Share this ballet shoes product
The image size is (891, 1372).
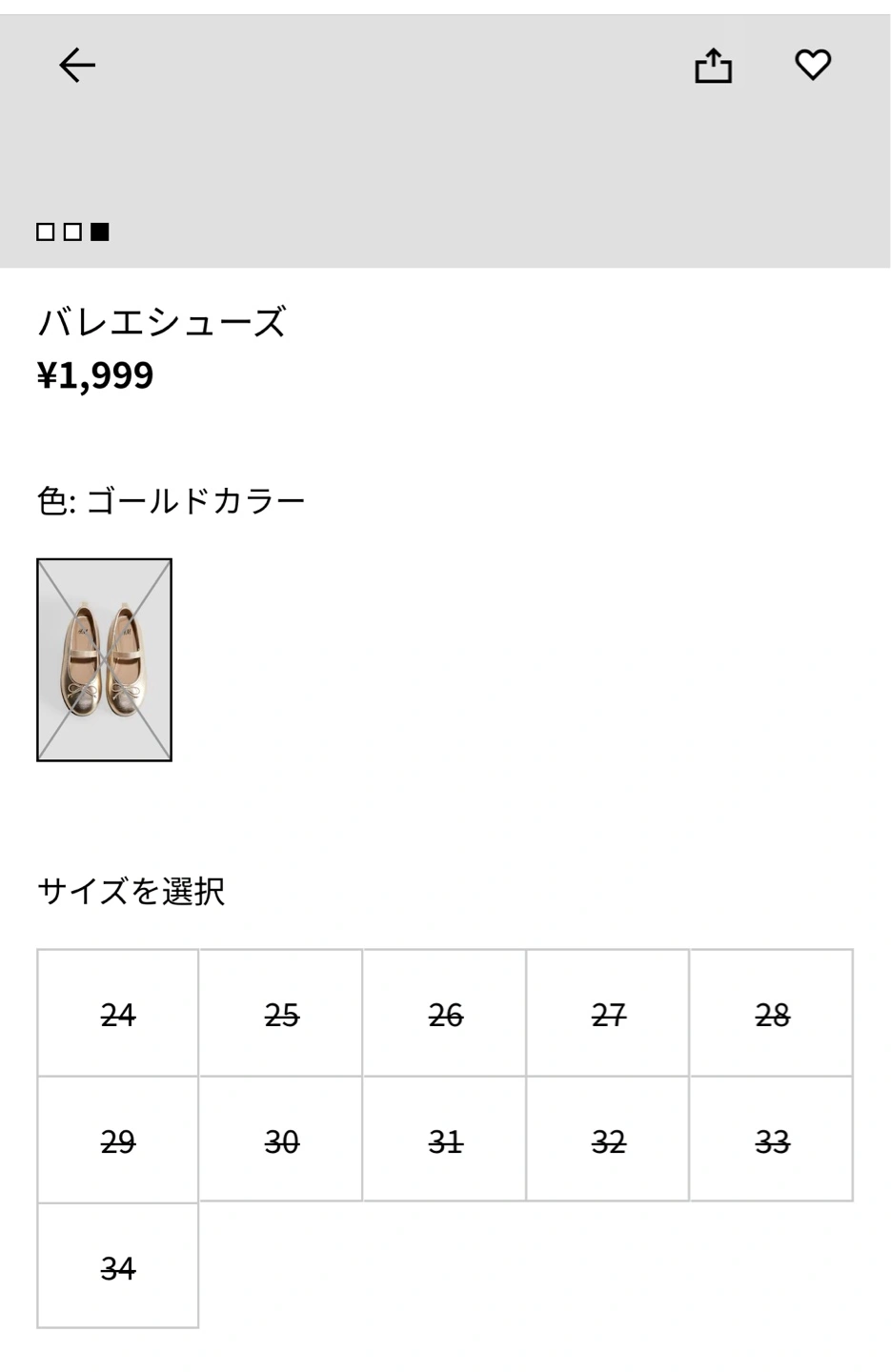tap(713, 66)
